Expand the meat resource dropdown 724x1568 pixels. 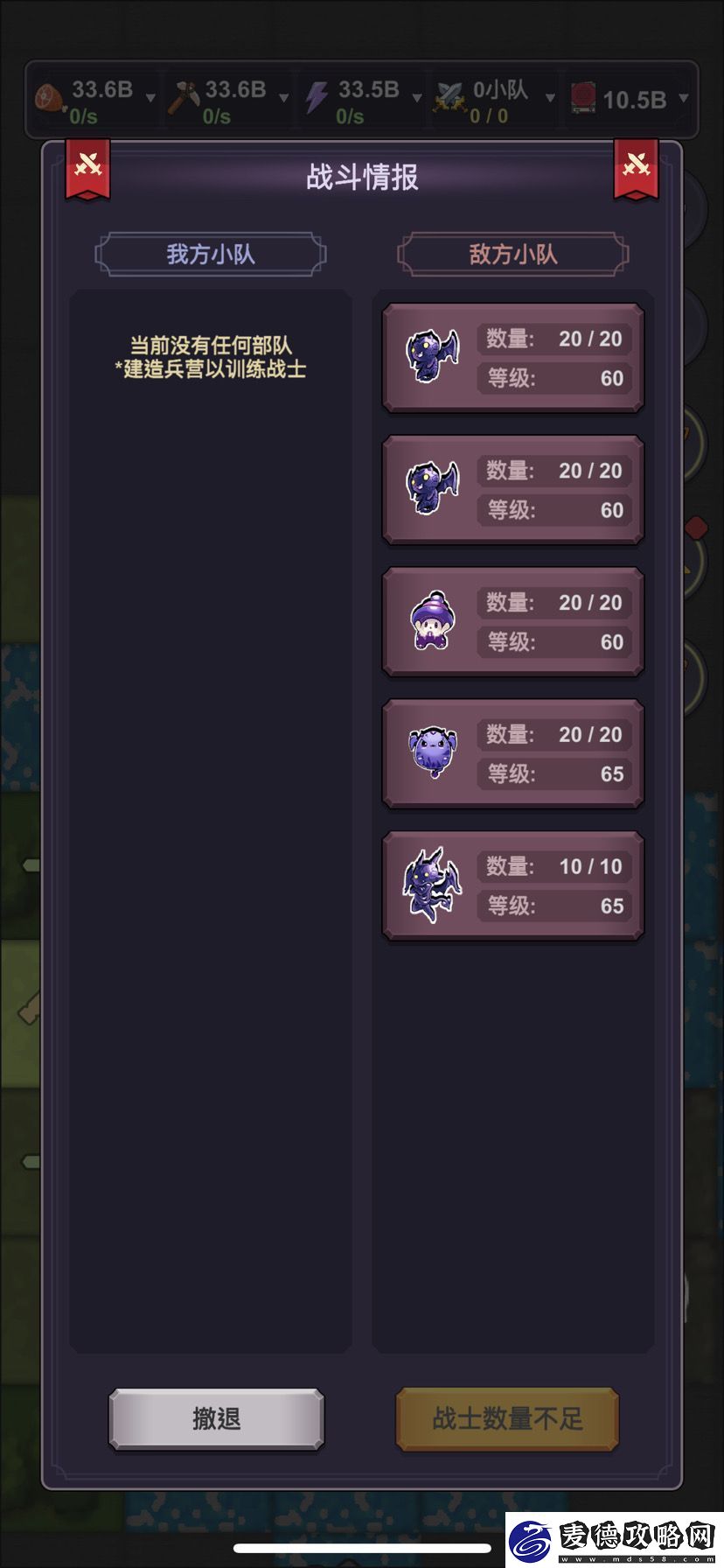pos(150,98)
